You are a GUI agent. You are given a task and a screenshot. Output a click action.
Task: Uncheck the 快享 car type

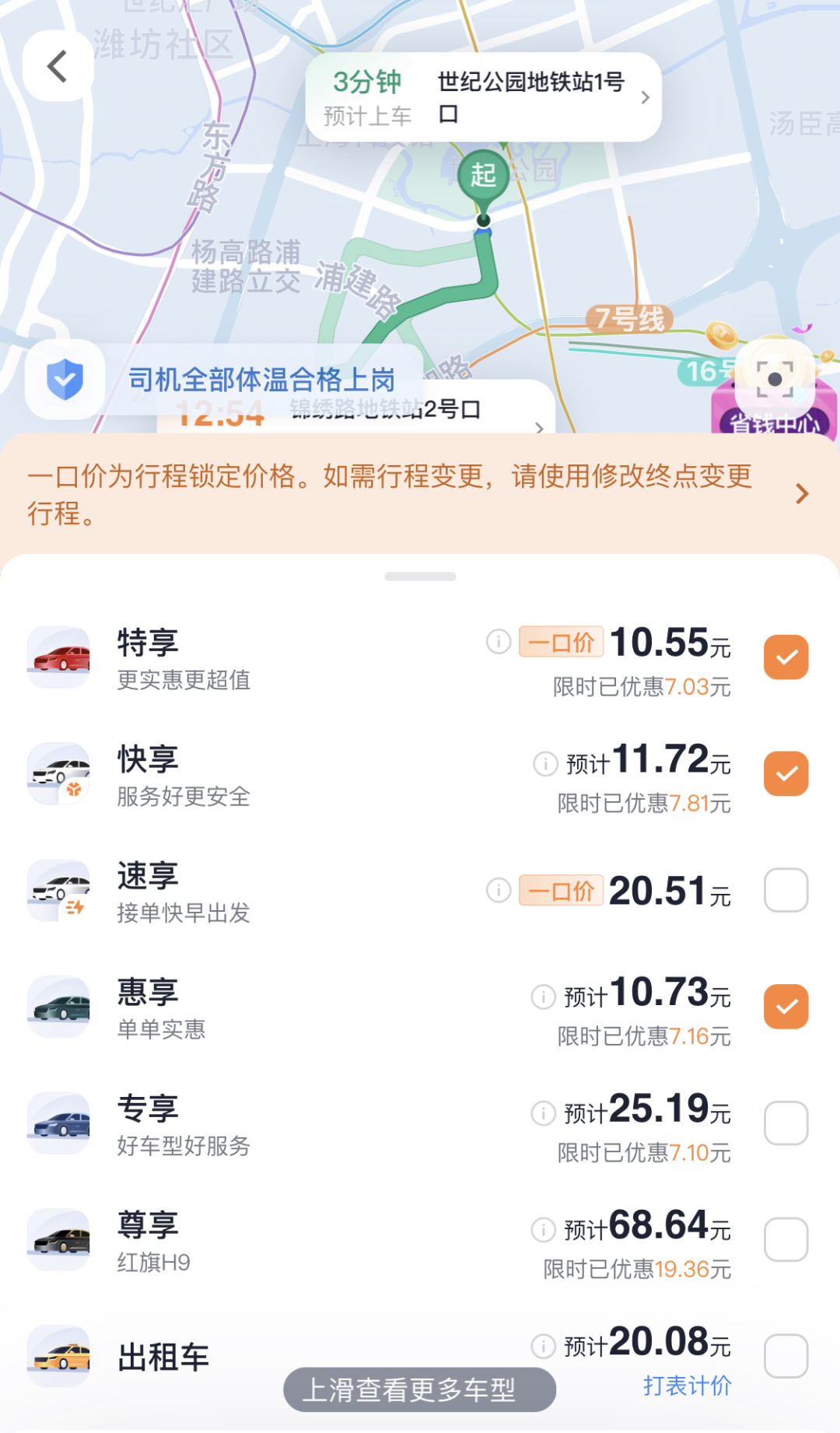click(786, 773)
